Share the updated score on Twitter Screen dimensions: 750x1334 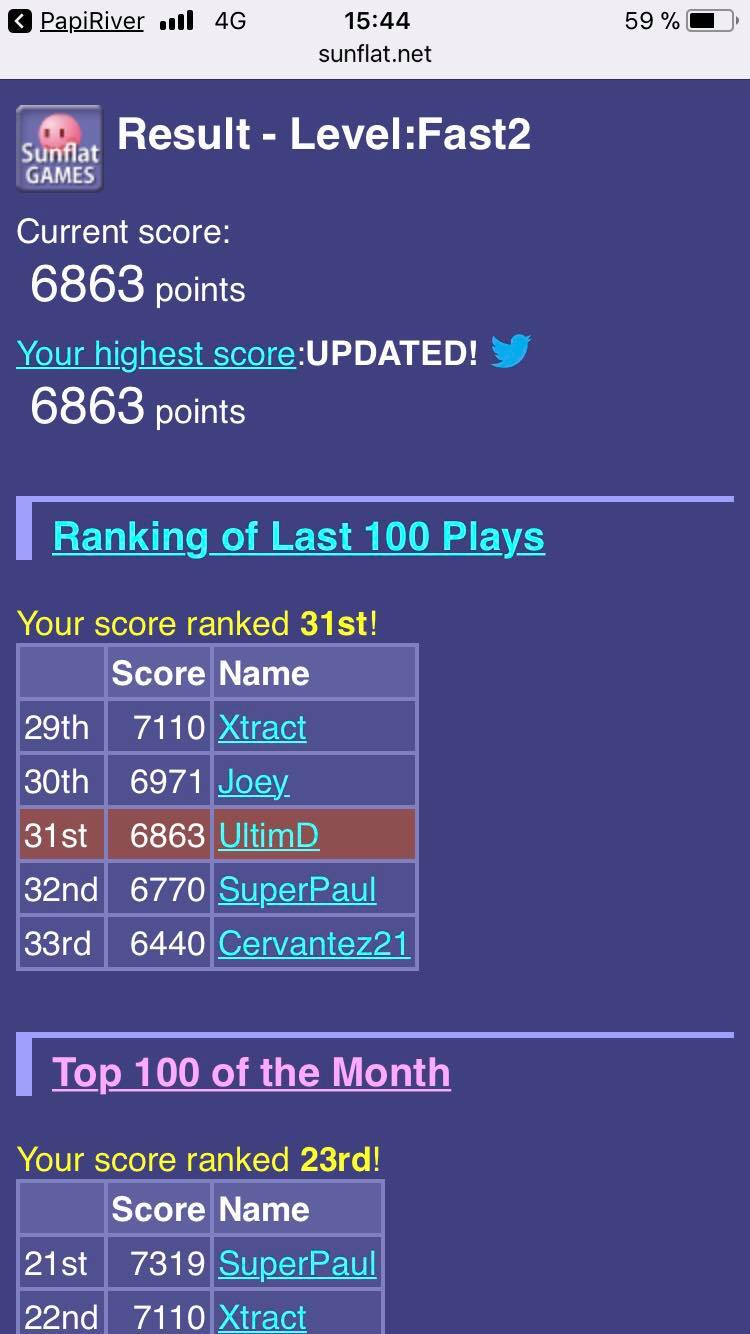coord(511,352)
